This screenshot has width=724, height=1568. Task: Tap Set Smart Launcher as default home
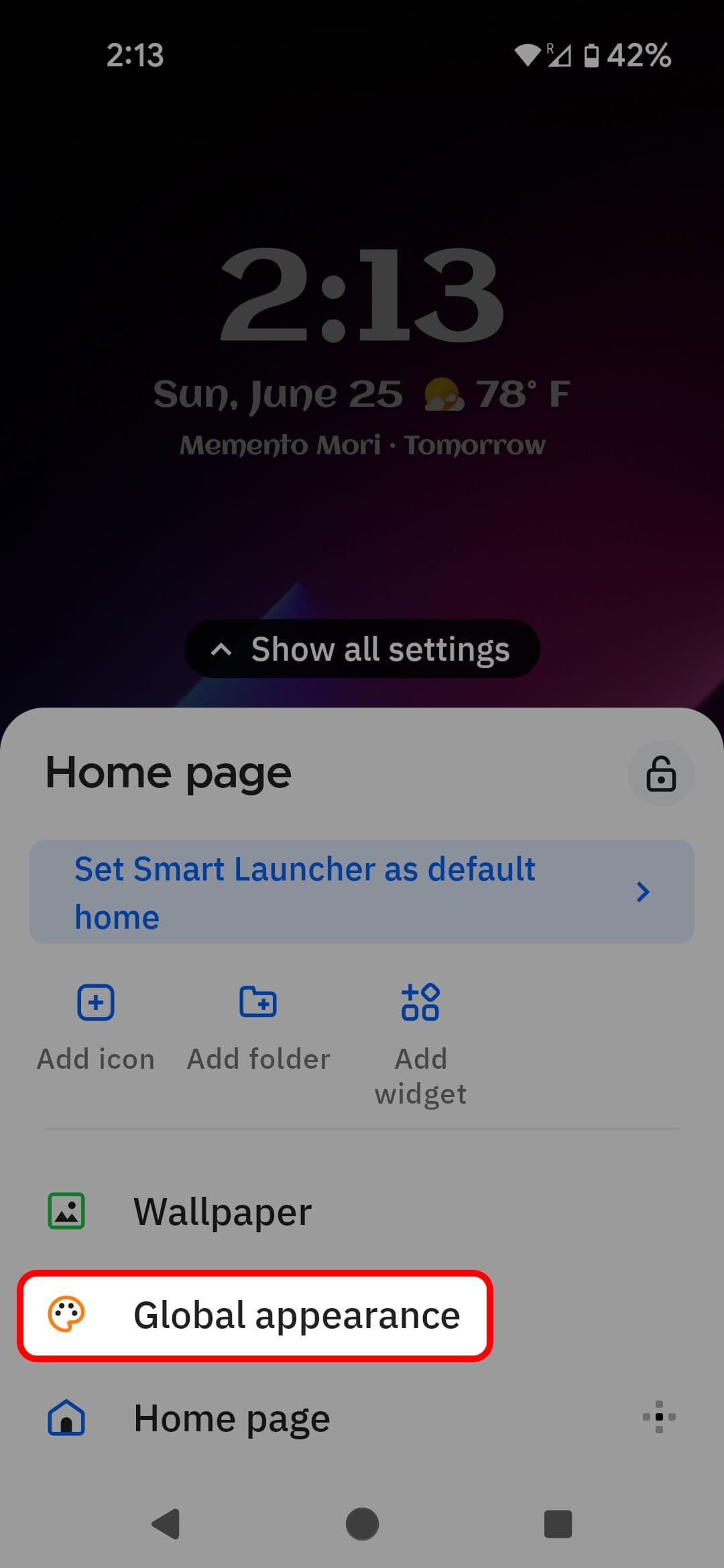pos(305,892)
